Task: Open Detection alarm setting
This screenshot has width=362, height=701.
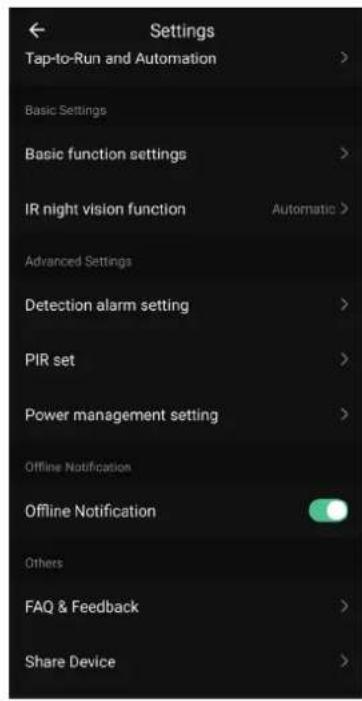Action: pos(187,305)
